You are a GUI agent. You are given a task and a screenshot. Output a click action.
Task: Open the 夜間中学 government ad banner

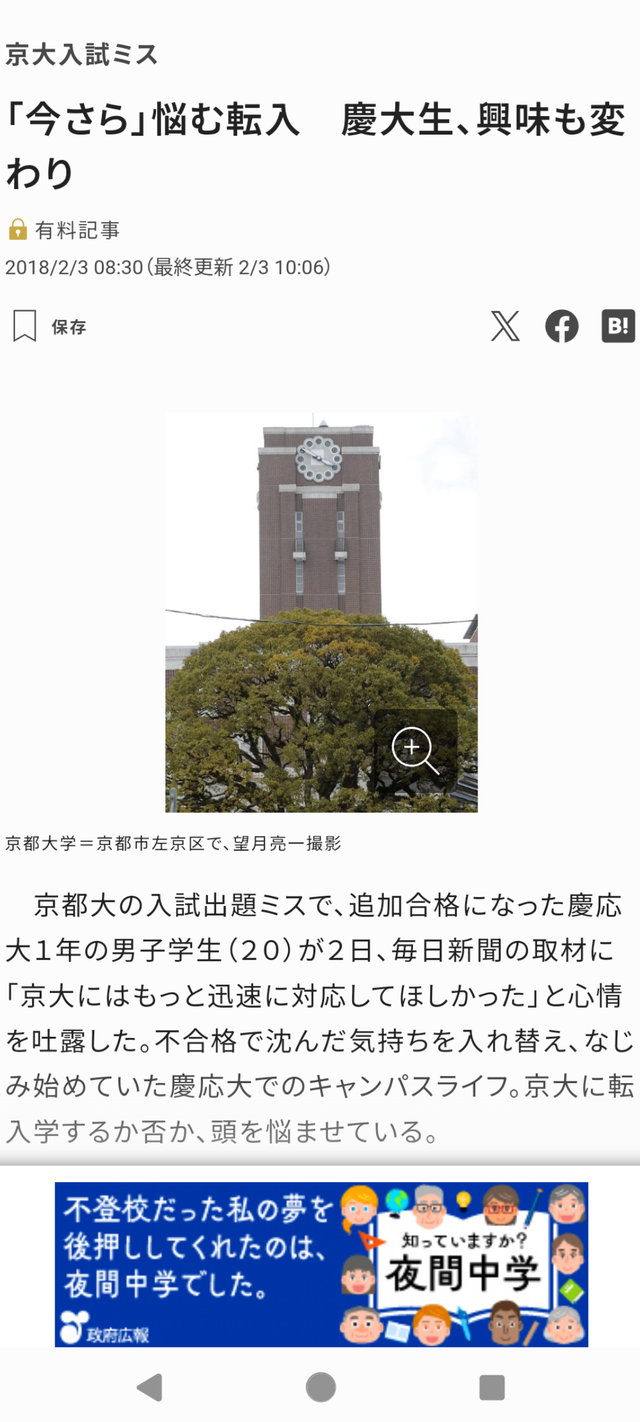321,1264
